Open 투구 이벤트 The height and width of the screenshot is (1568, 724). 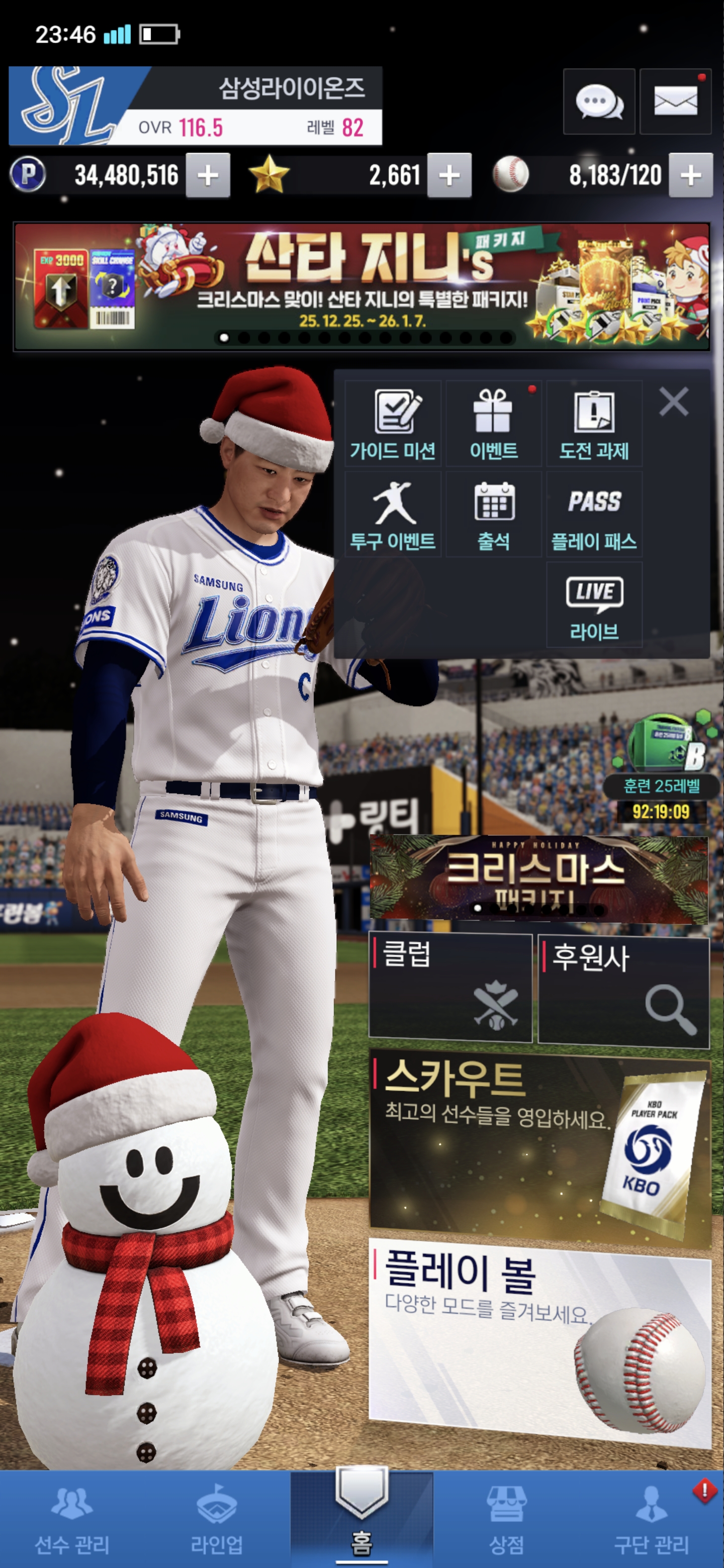point(393,514)
